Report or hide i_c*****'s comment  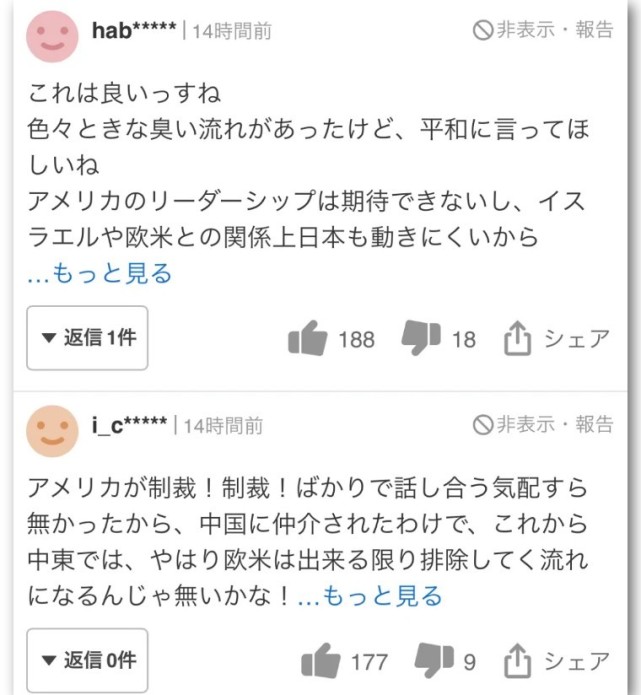[543, 425]
